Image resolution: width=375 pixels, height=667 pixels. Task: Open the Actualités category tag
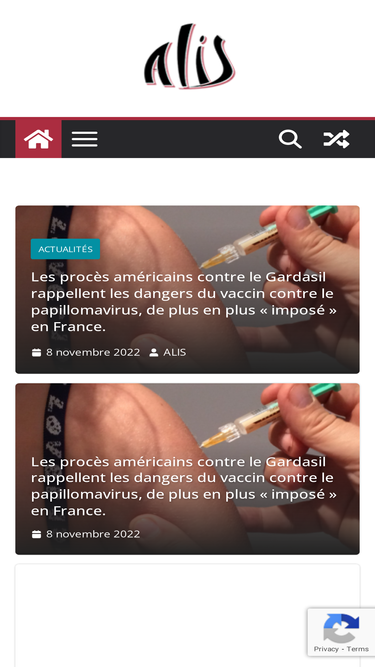[65, 249]
